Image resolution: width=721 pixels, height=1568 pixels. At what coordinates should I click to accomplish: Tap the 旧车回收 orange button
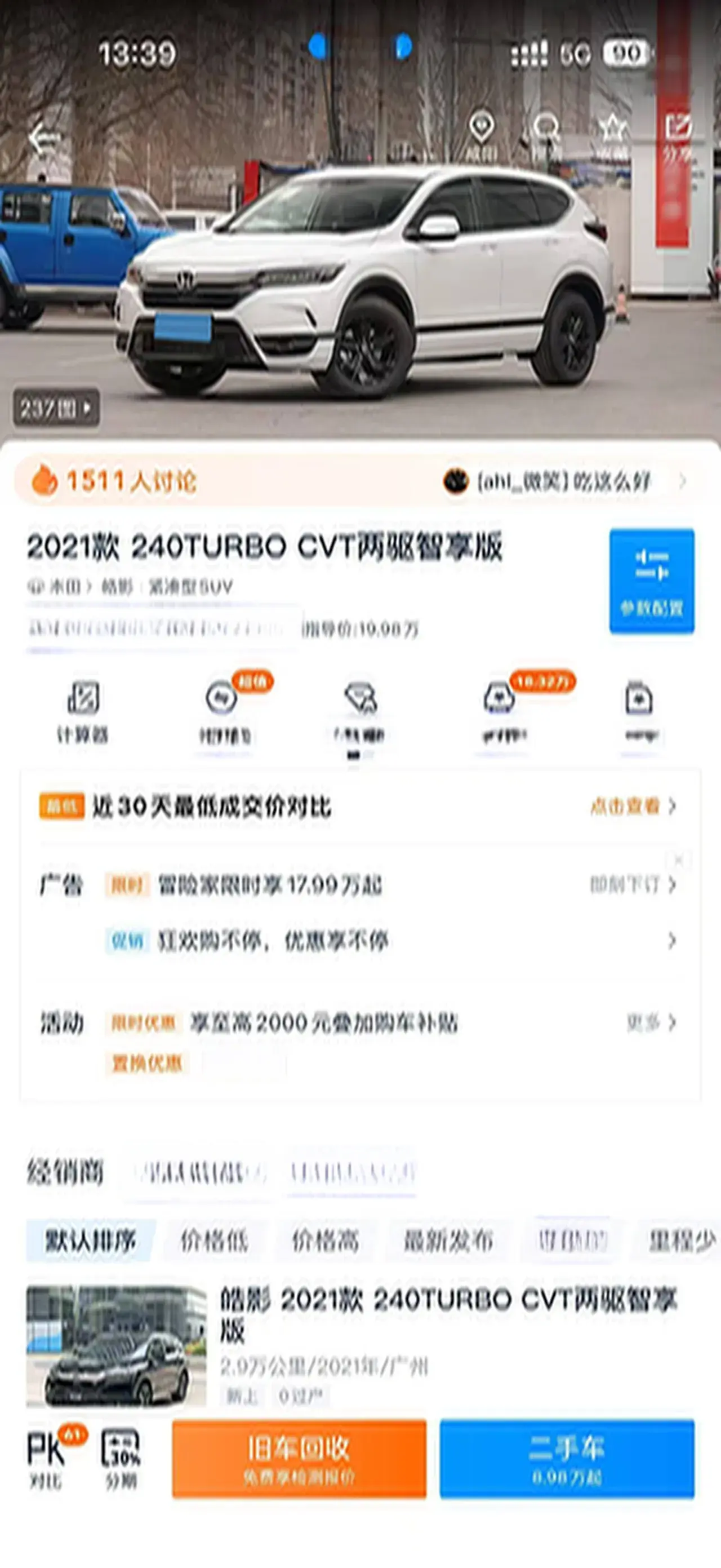coord(299,1459)
